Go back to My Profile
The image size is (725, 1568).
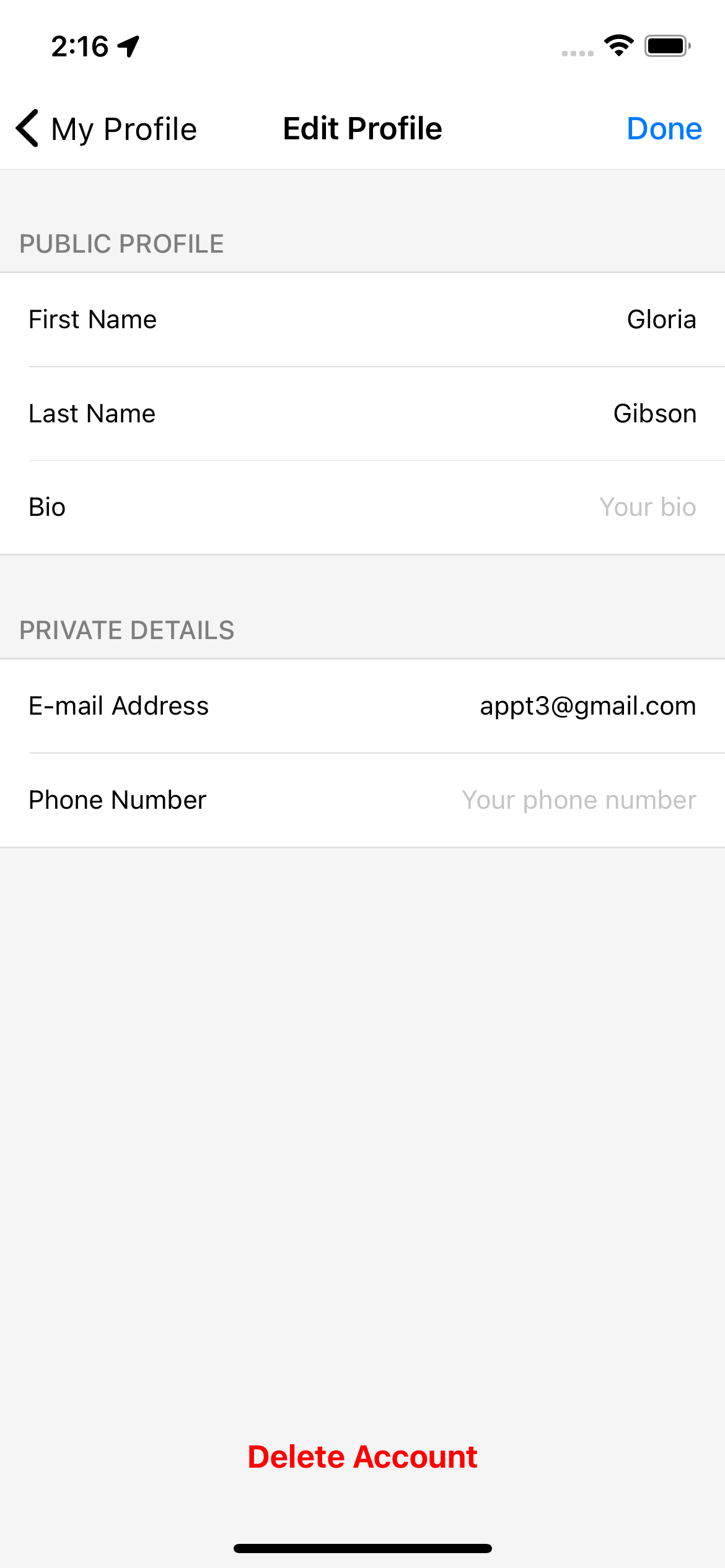point(106,129)
